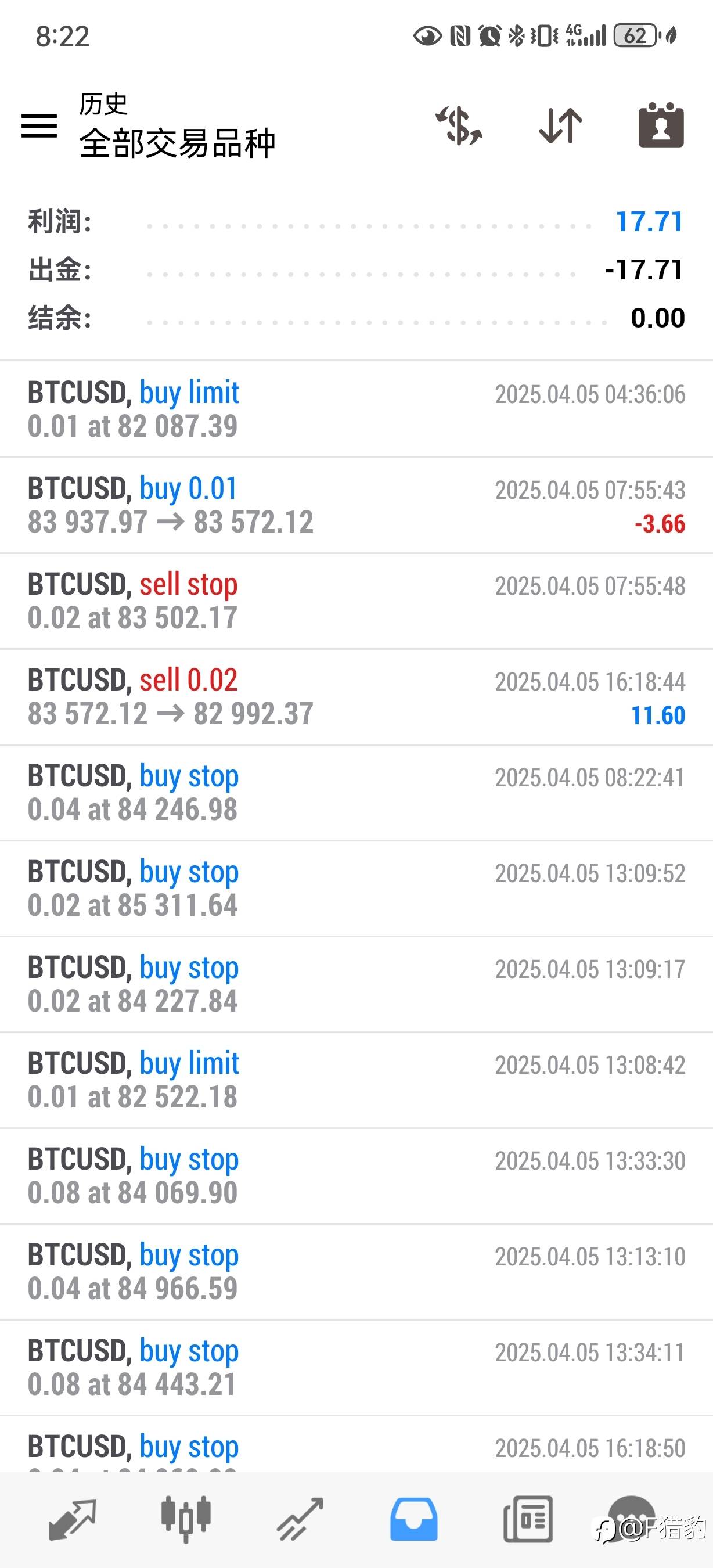Open the sell stop order at 83 502.17
This screenshot has height=1568, width=713.
(356, 601)
